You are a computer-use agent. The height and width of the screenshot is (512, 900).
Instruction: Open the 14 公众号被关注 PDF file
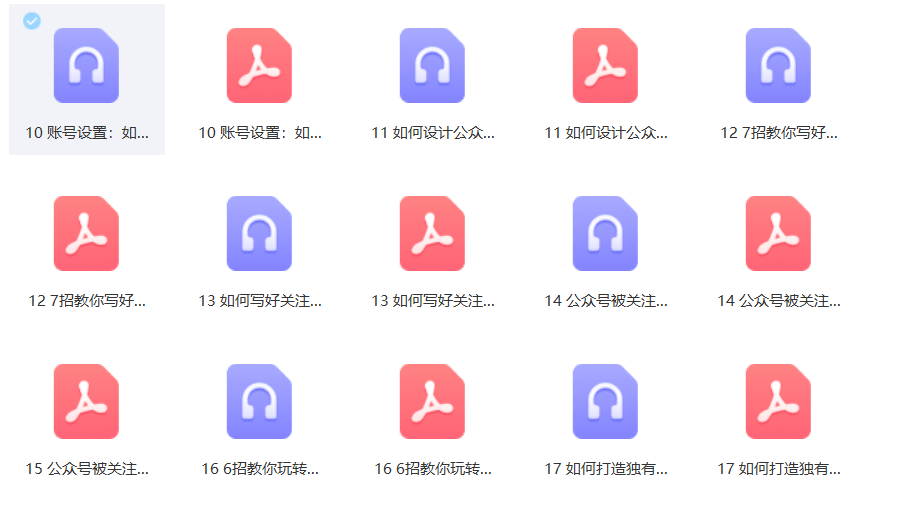point(778,234)
